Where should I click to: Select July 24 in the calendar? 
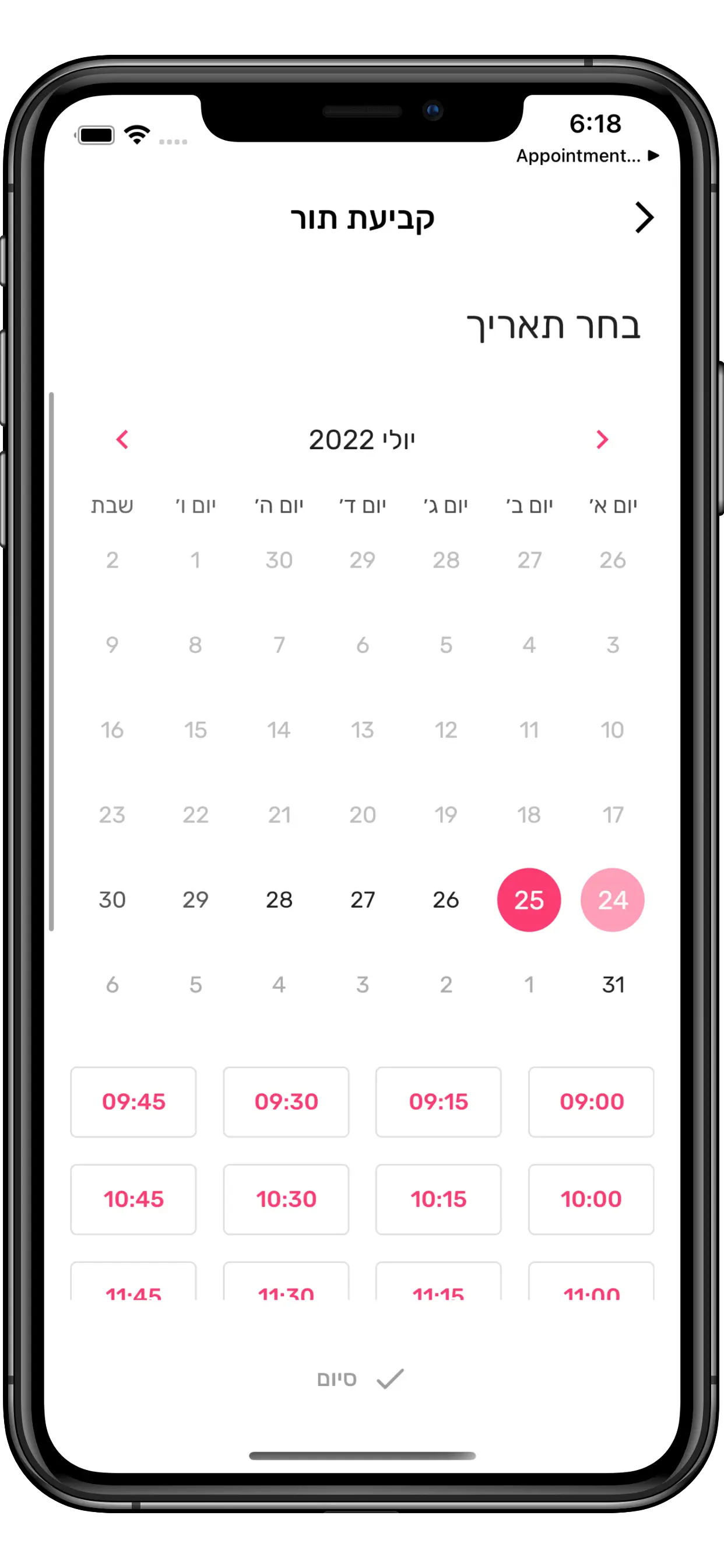[612, 900]
